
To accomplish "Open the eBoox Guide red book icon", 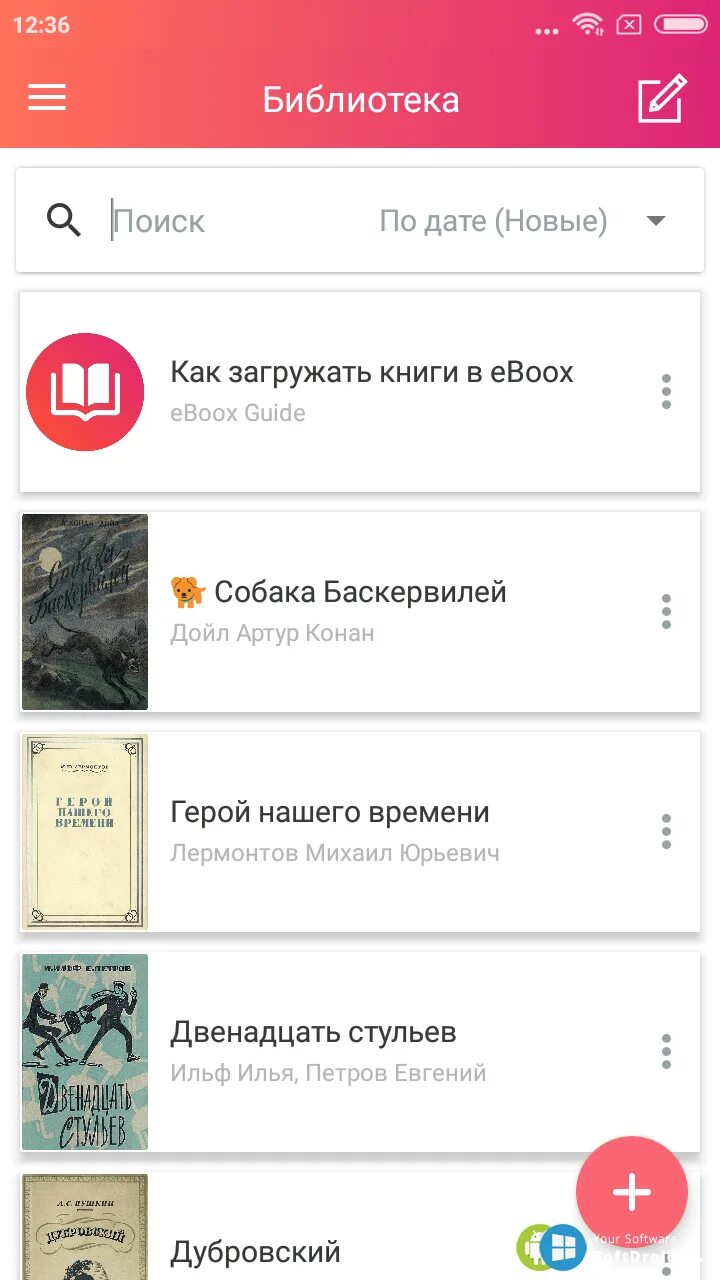I will click(84, 391).
